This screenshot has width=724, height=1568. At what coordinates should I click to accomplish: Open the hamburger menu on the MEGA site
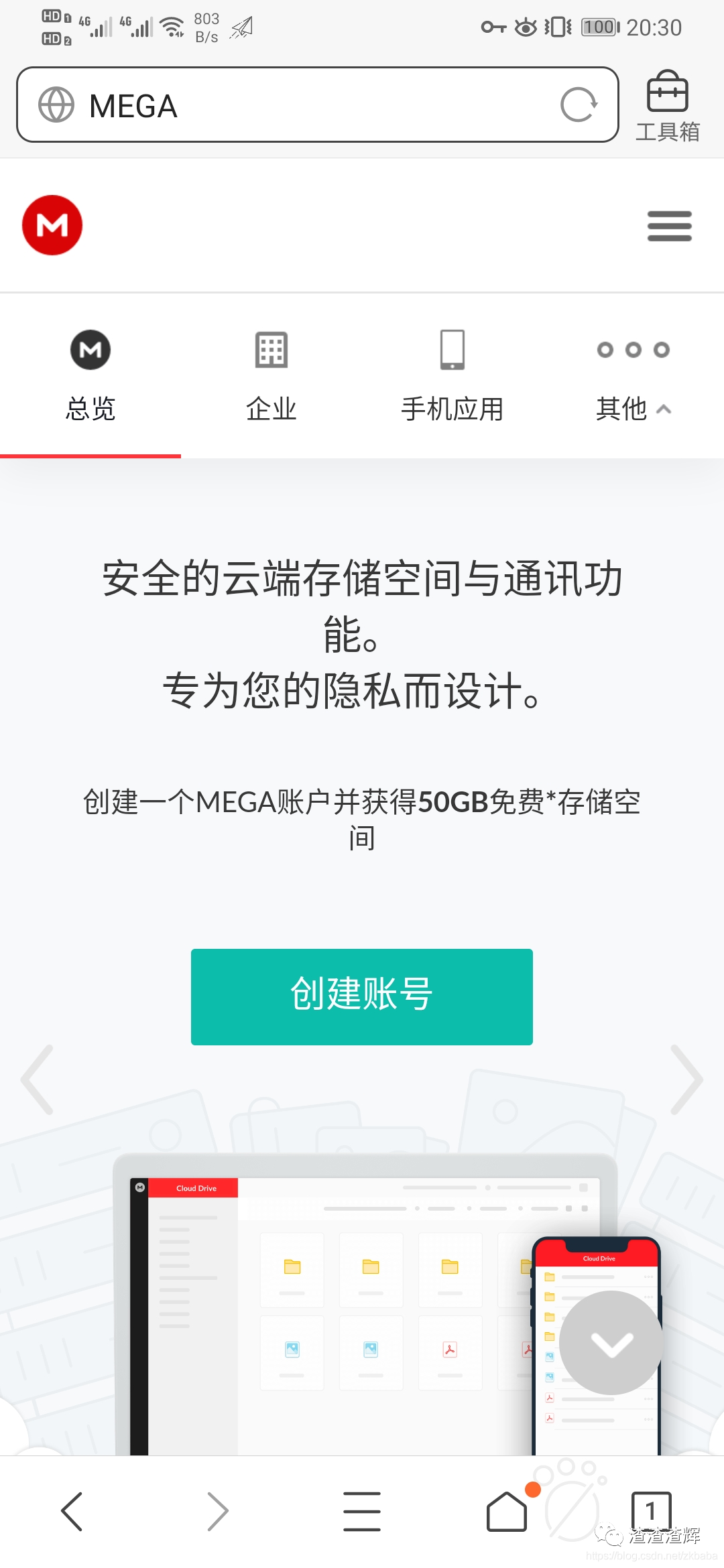click(x=669, y=226)
